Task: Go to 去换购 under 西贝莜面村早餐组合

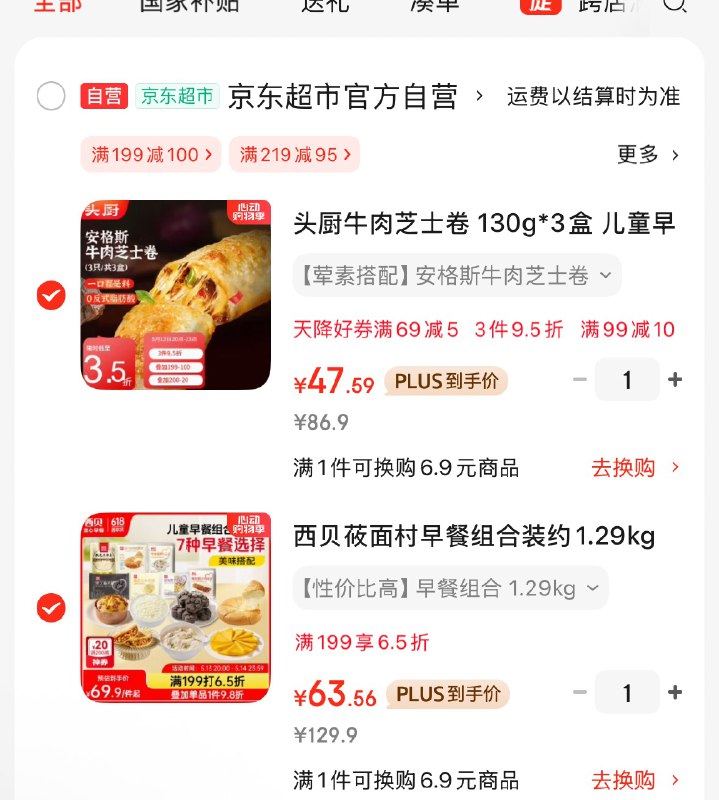Action: click(635, 779)
